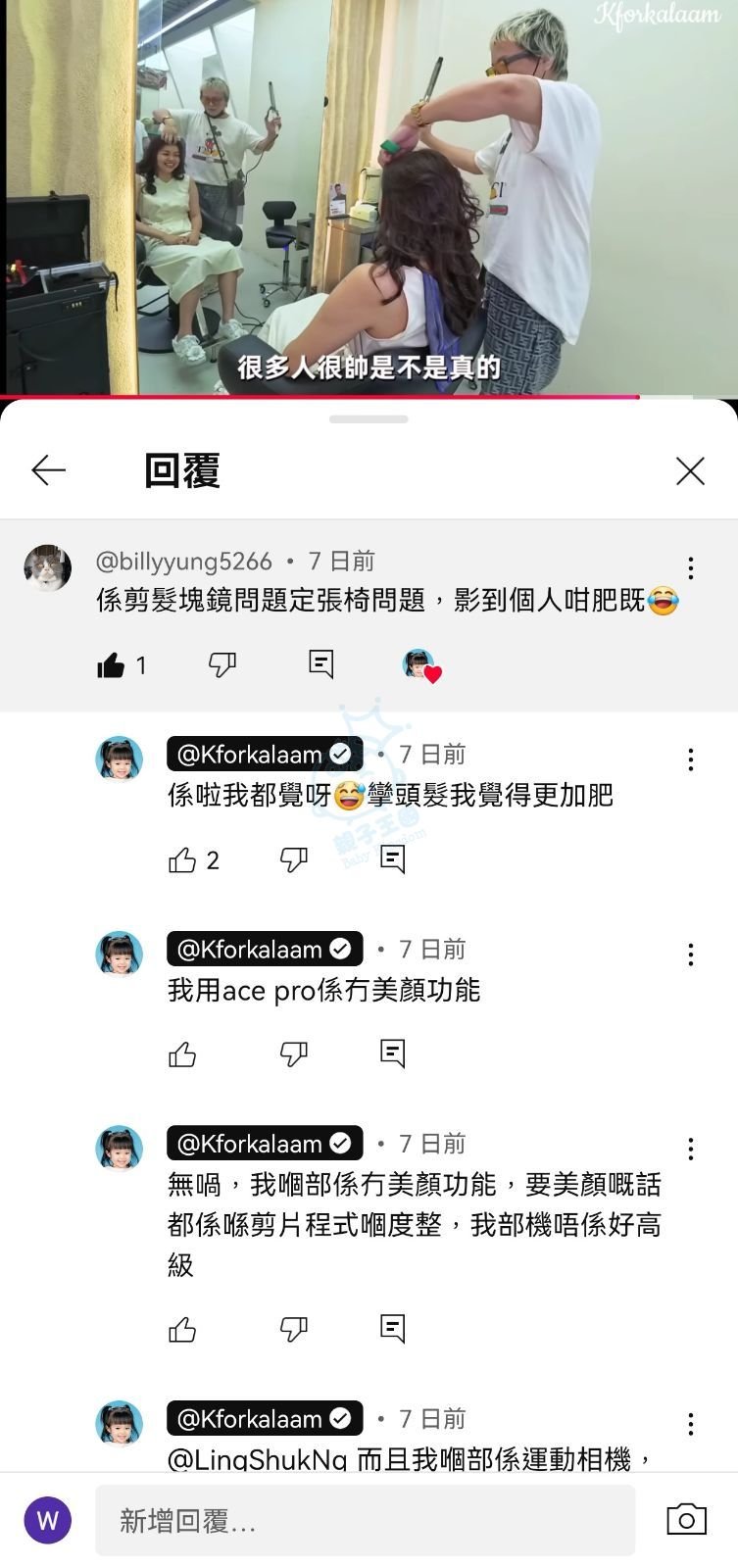Close the replies panel

pyautogui.click(x=690, y=470)
